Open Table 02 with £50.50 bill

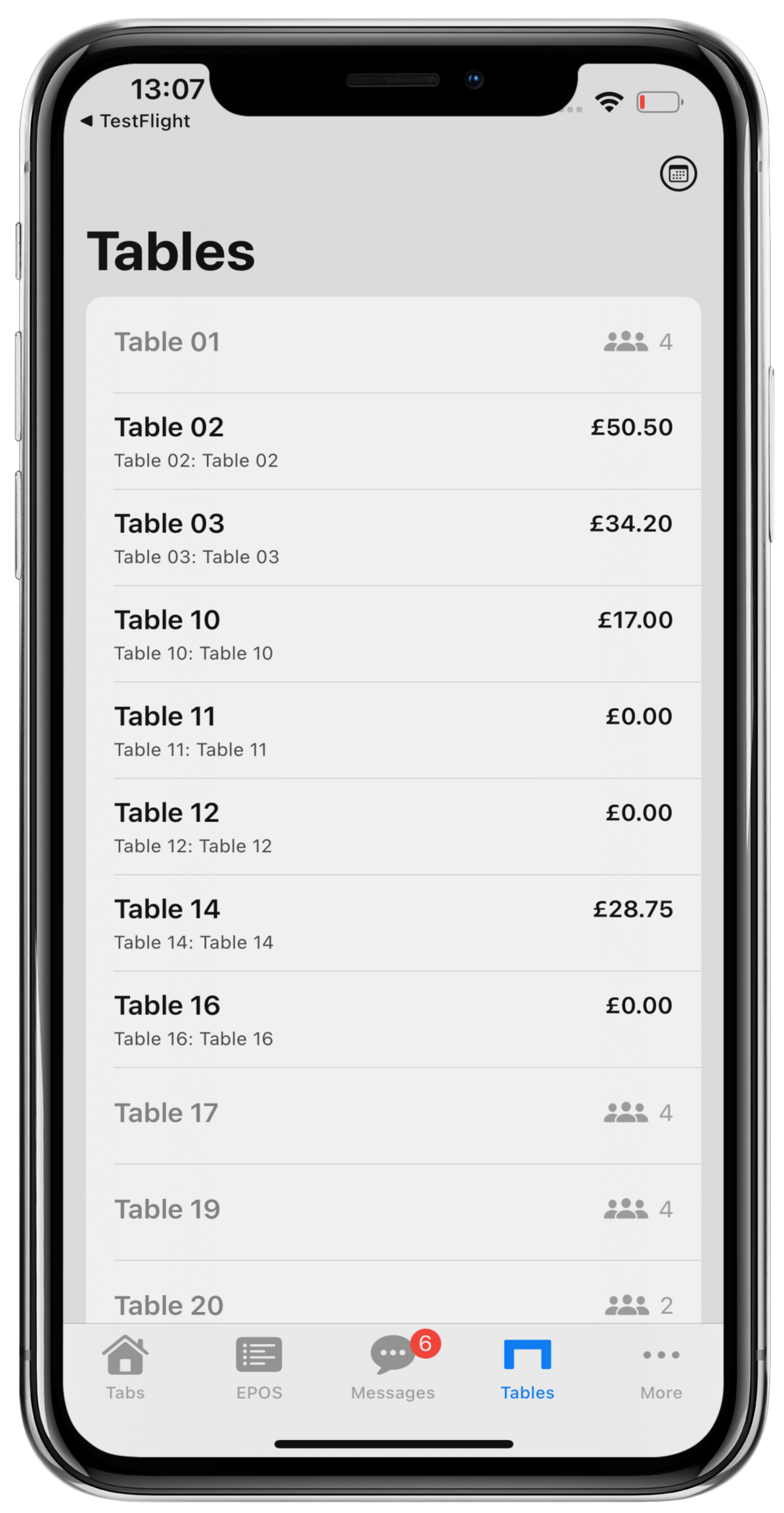(x=393, y=441)
